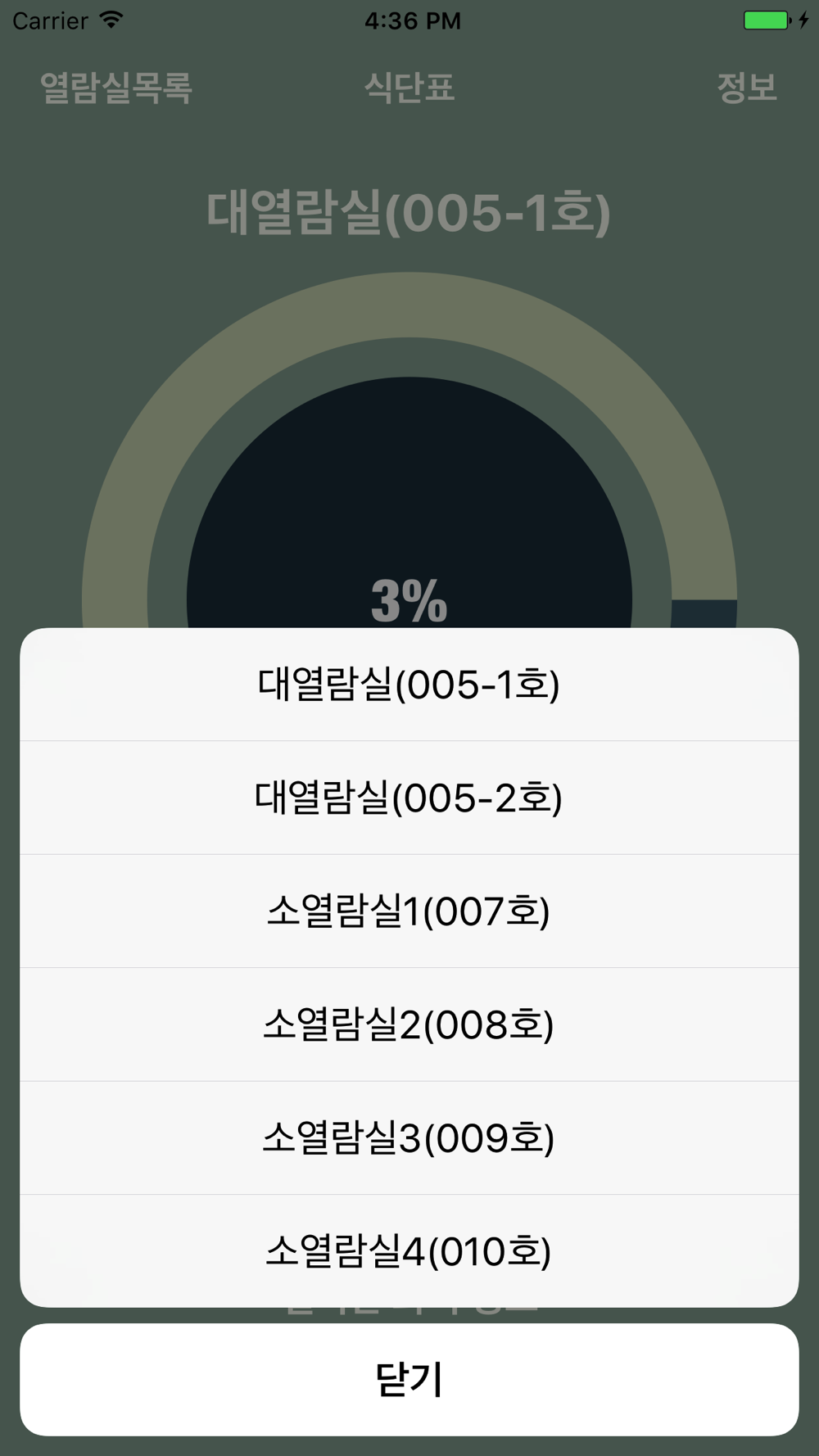Viewport: 819px width, 1456px height.
Task: Pick 소열람실1(007호) from the sheet
Action: (409, 911)
